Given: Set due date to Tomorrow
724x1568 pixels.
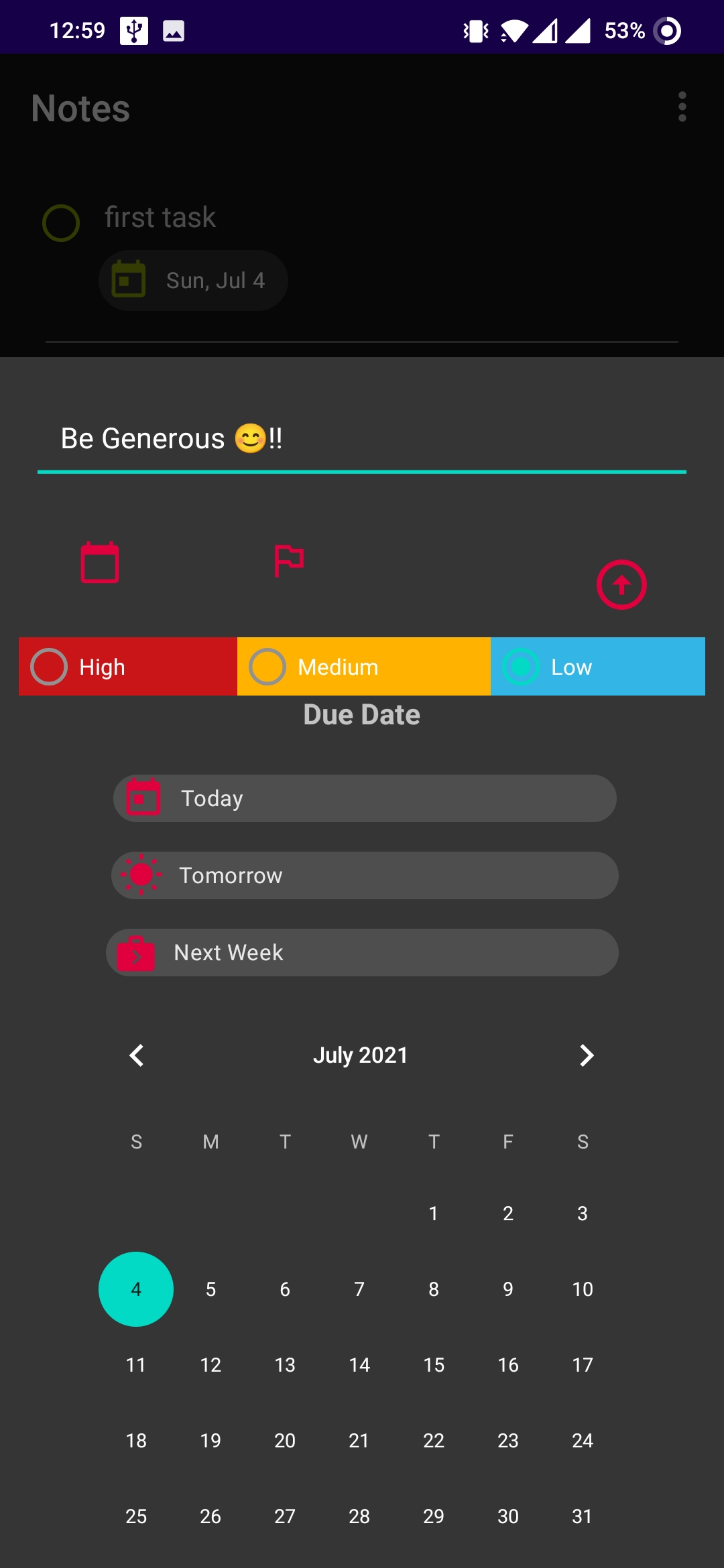Looking at the screenshot, I should pyautogui.click(x=365, y=876).
